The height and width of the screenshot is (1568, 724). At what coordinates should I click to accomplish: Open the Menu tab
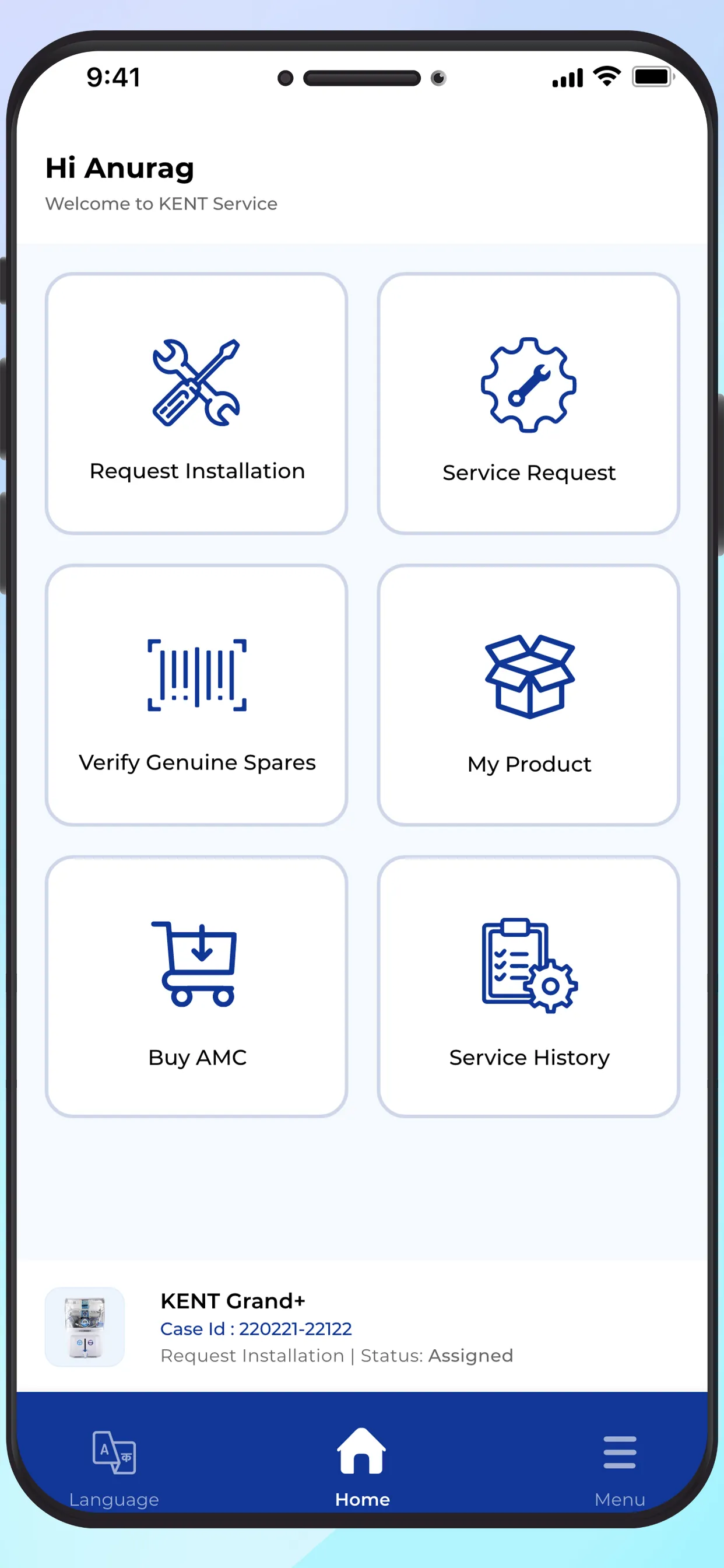pos(618,1467)
